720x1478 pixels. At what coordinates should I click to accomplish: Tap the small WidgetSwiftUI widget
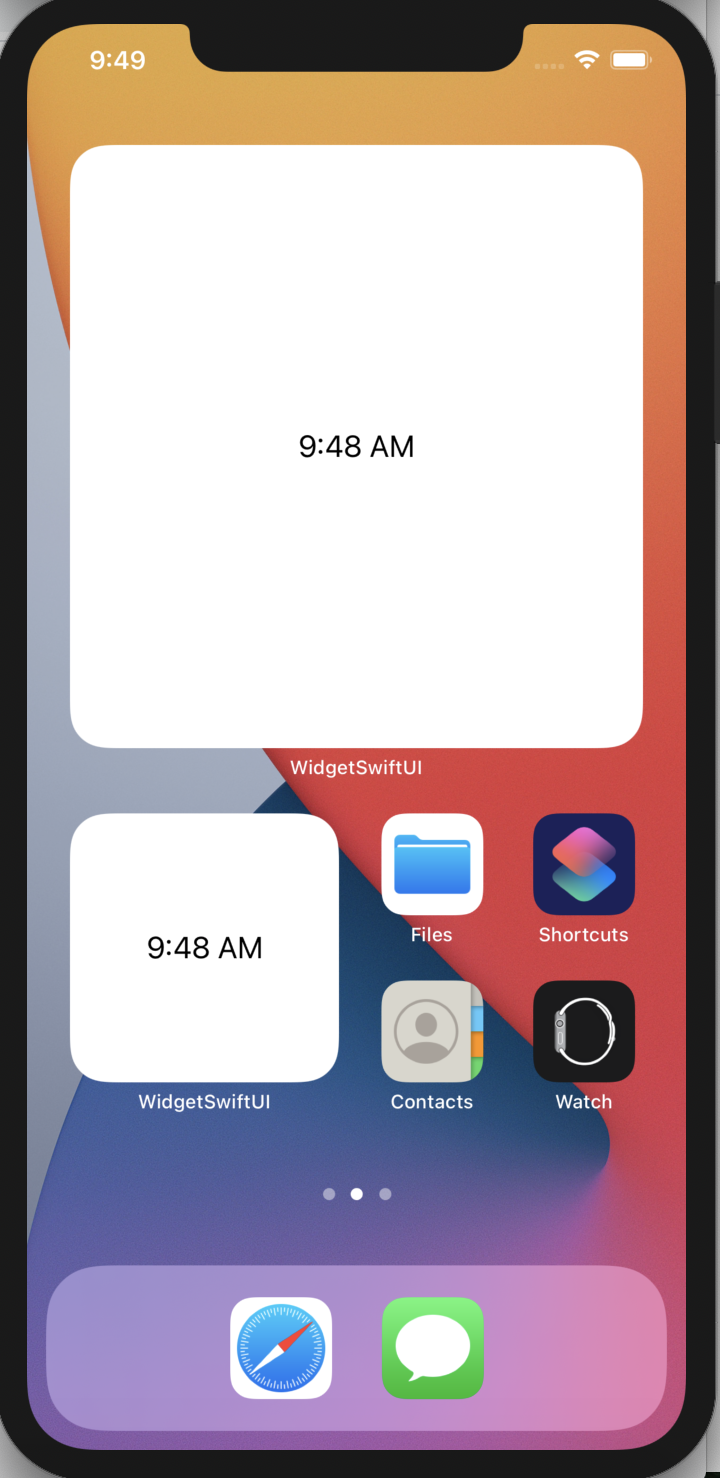[x=204, y=947]
